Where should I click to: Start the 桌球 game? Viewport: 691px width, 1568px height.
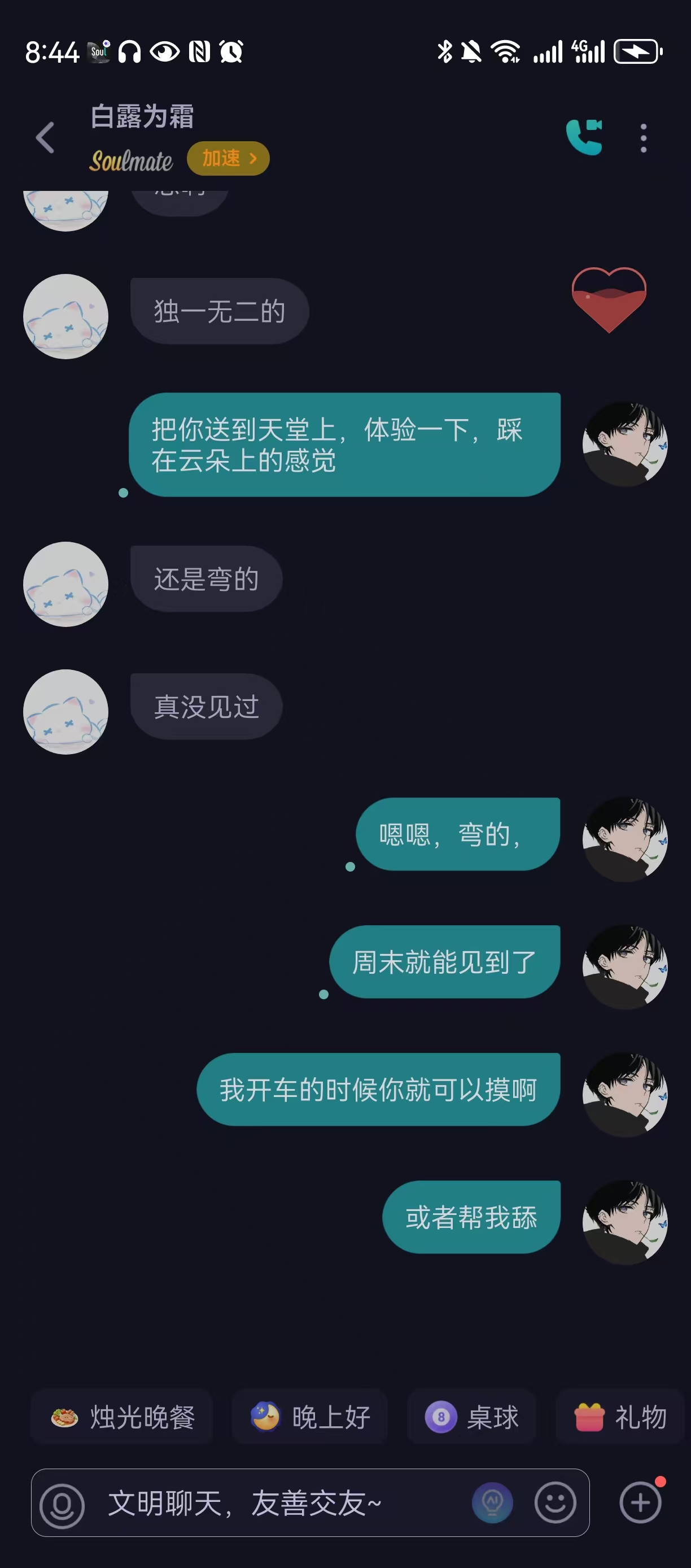point(472,1417)
